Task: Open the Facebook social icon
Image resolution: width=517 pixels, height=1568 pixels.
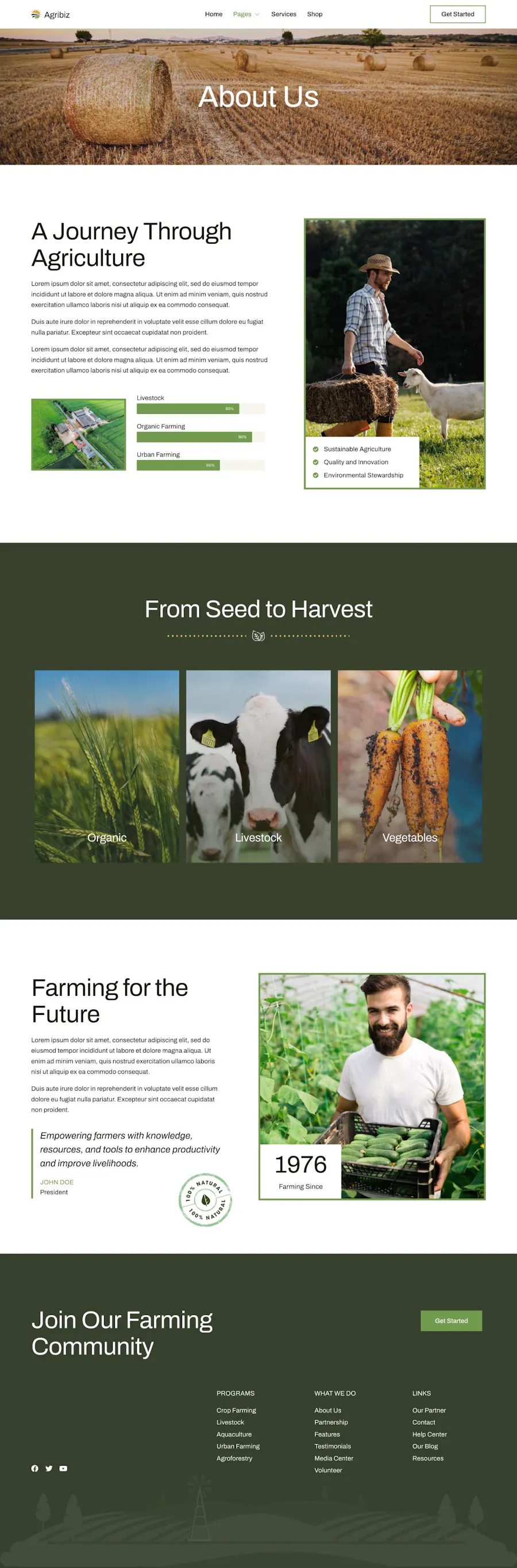Action: [34, 1468]
